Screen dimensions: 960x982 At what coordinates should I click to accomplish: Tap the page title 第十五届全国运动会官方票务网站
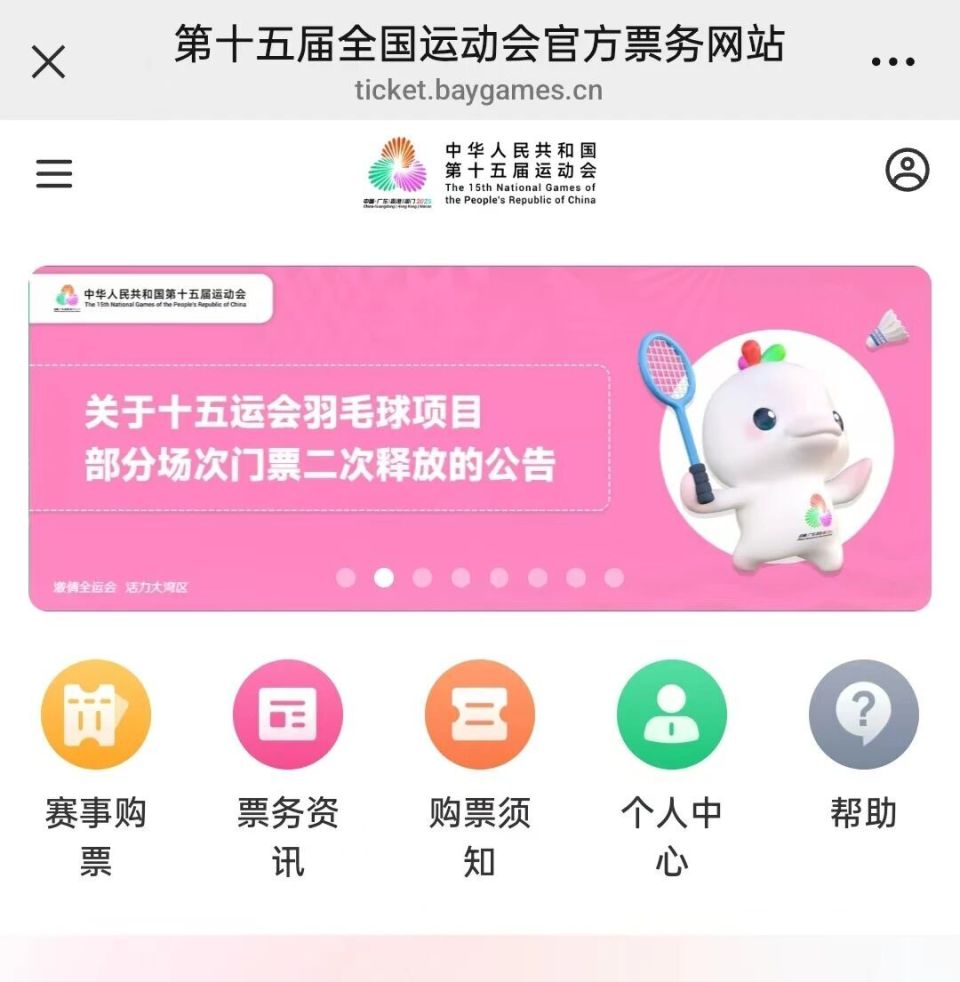(x=480, y=46)
